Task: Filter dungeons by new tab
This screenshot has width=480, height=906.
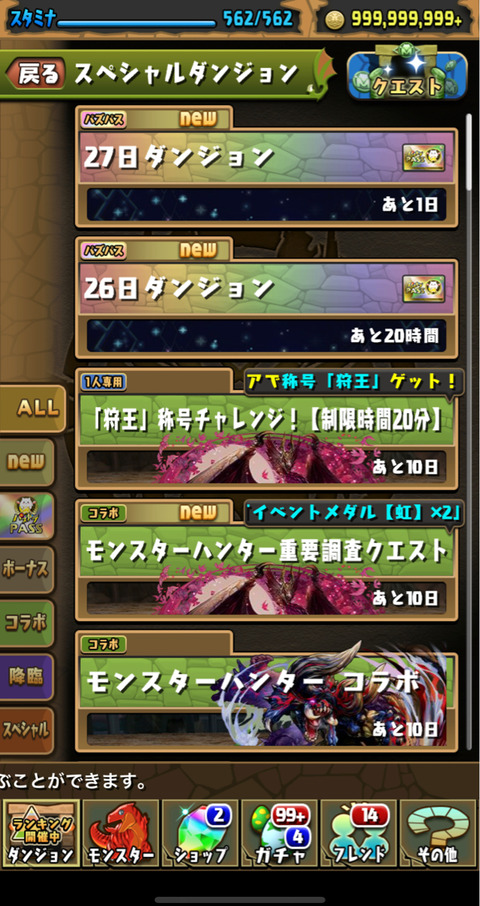Action: [x=27, y=462]
